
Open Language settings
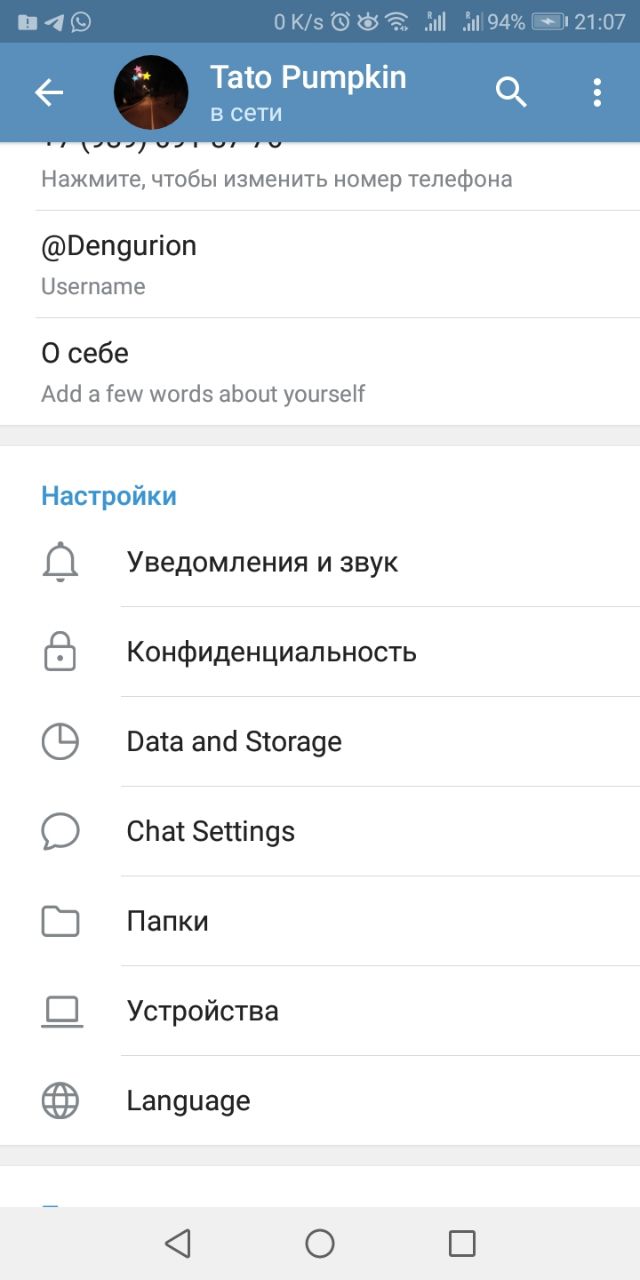(320, 1101)
